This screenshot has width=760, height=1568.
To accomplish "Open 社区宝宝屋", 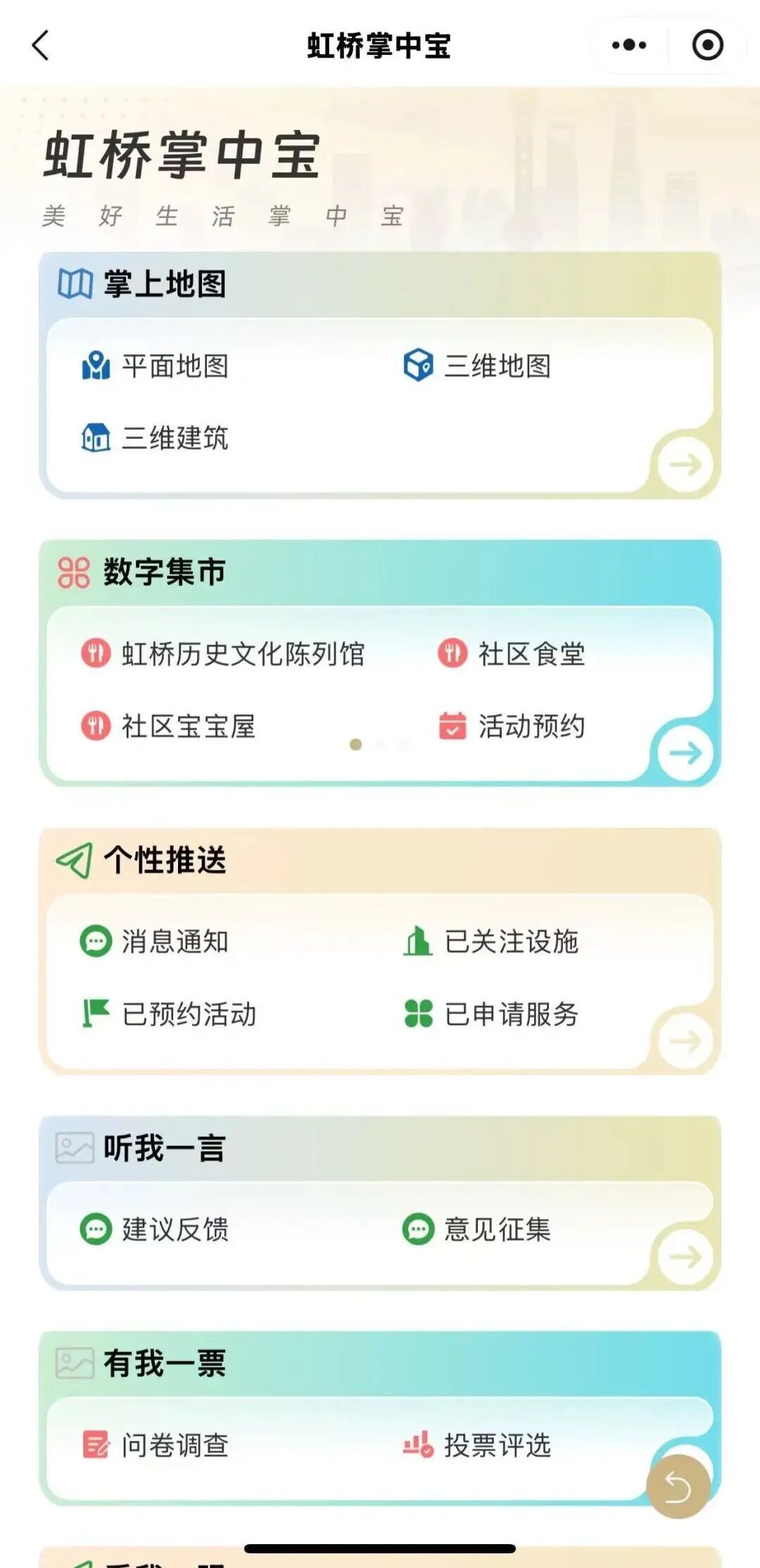I will point(168,726).
